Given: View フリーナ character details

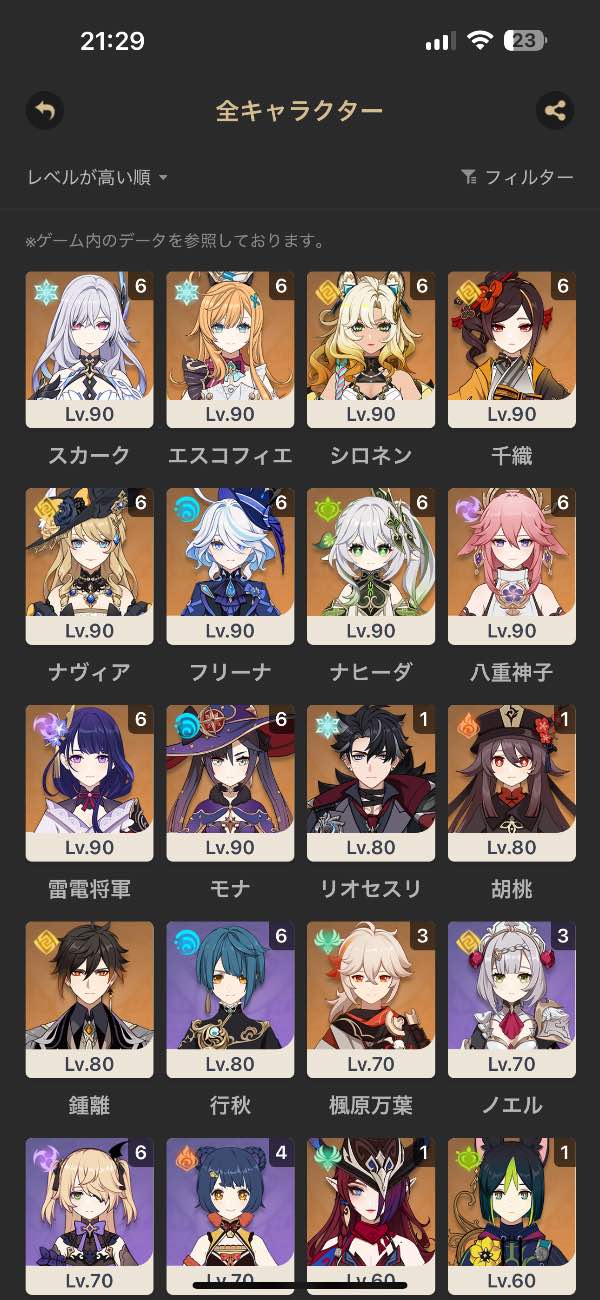Looking at the screenshot, I should 230,566.
